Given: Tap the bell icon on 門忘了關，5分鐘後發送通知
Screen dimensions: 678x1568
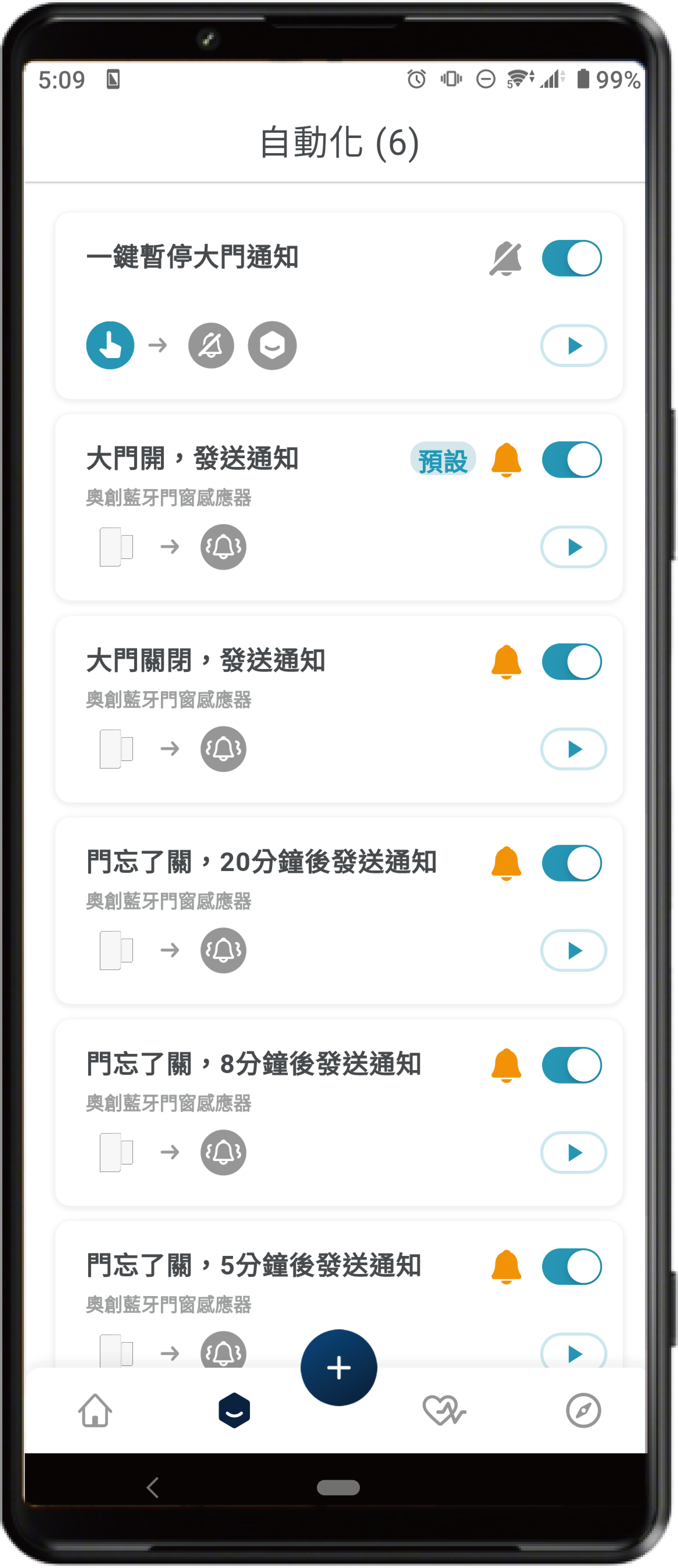Looking at the screenshot, I should tap(506, 1267).
